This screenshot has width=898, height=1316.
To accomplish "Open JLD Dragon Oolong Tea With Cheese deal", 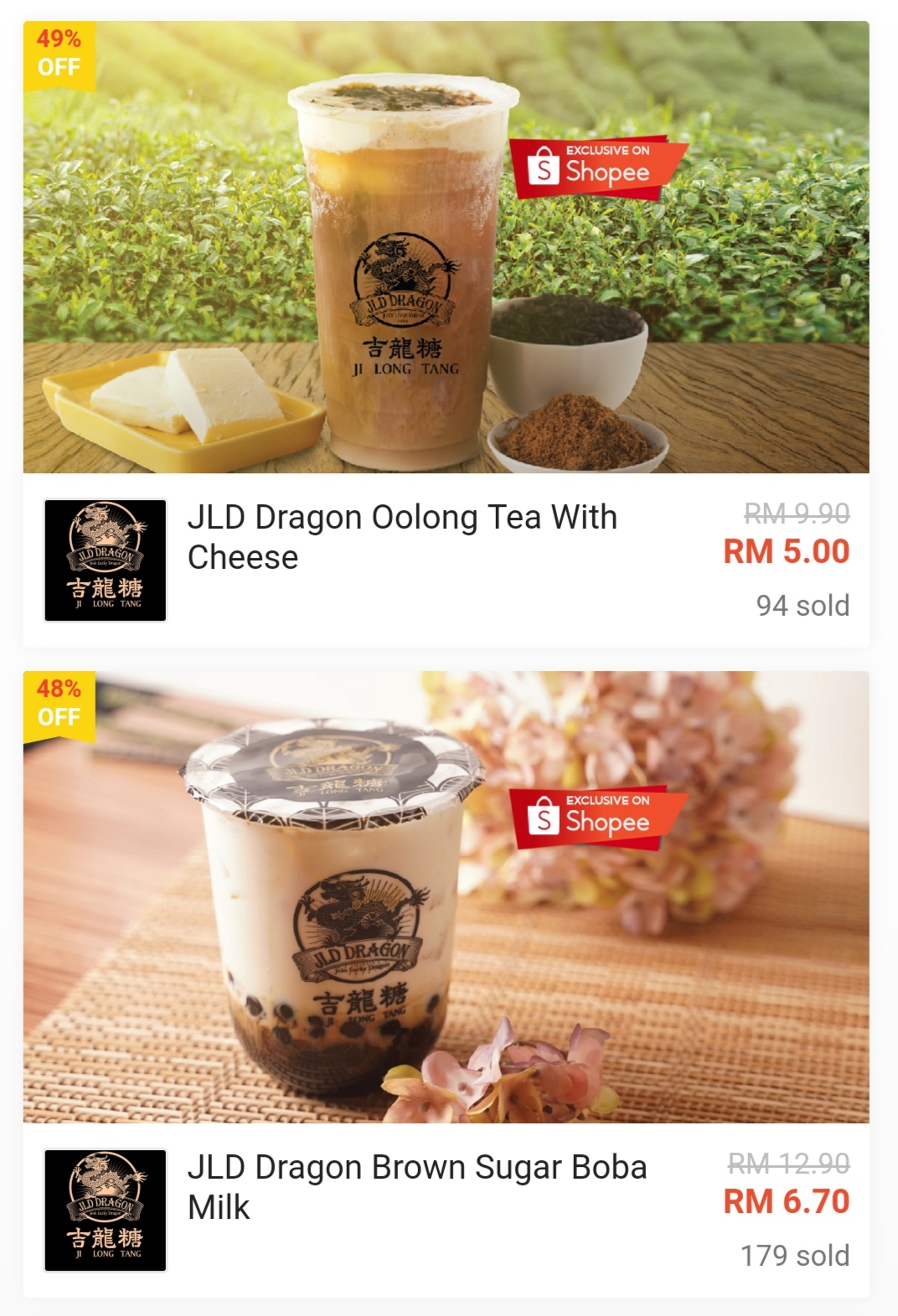I will [x=402, y=537].
